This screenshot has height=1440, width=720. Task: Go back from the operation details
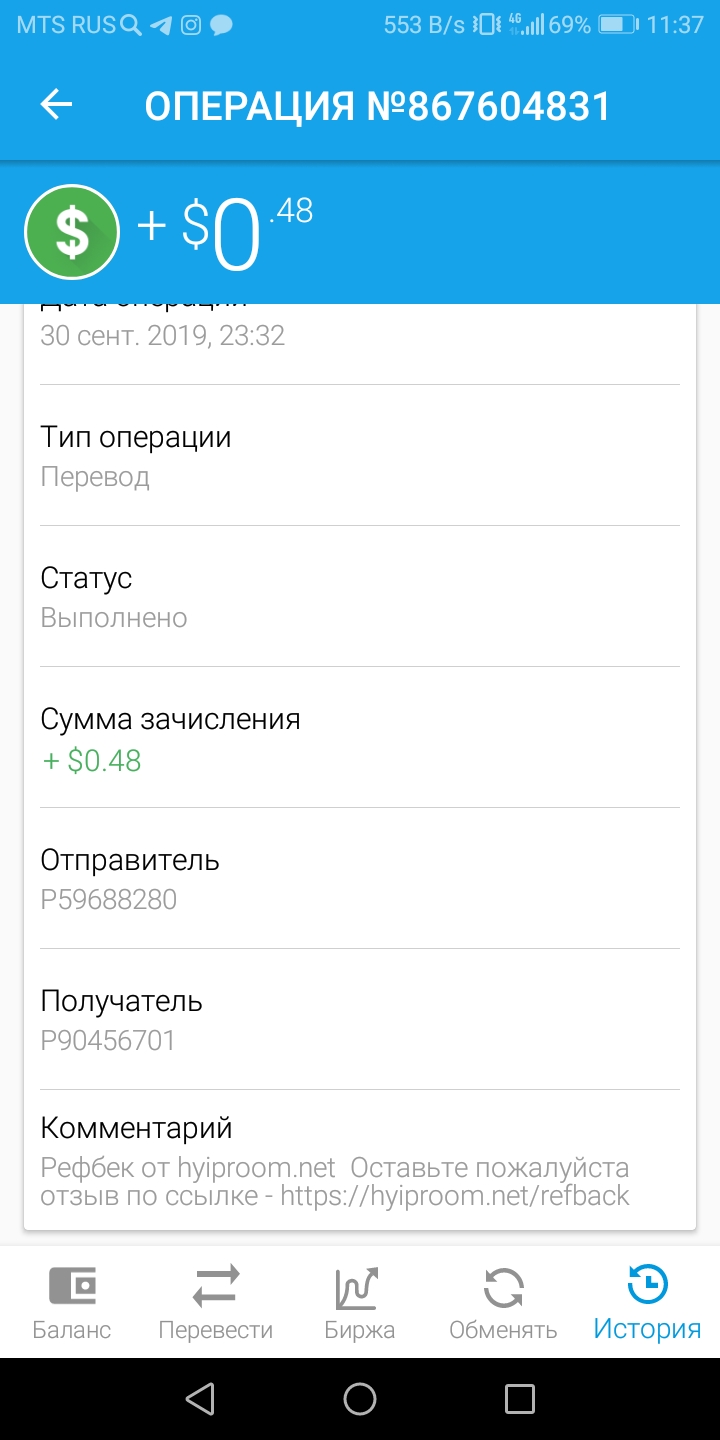point(57,105)
